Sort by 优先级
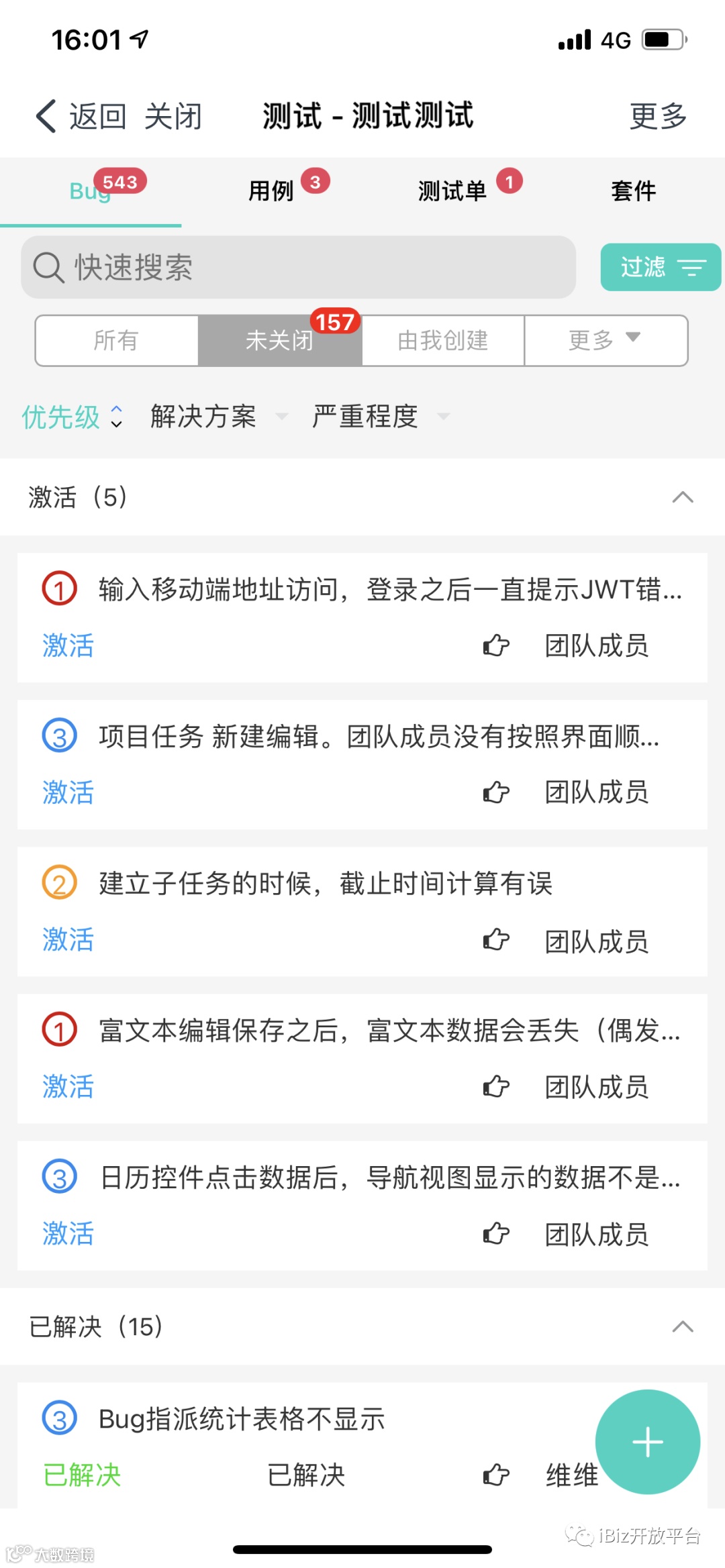 point(72,417)
